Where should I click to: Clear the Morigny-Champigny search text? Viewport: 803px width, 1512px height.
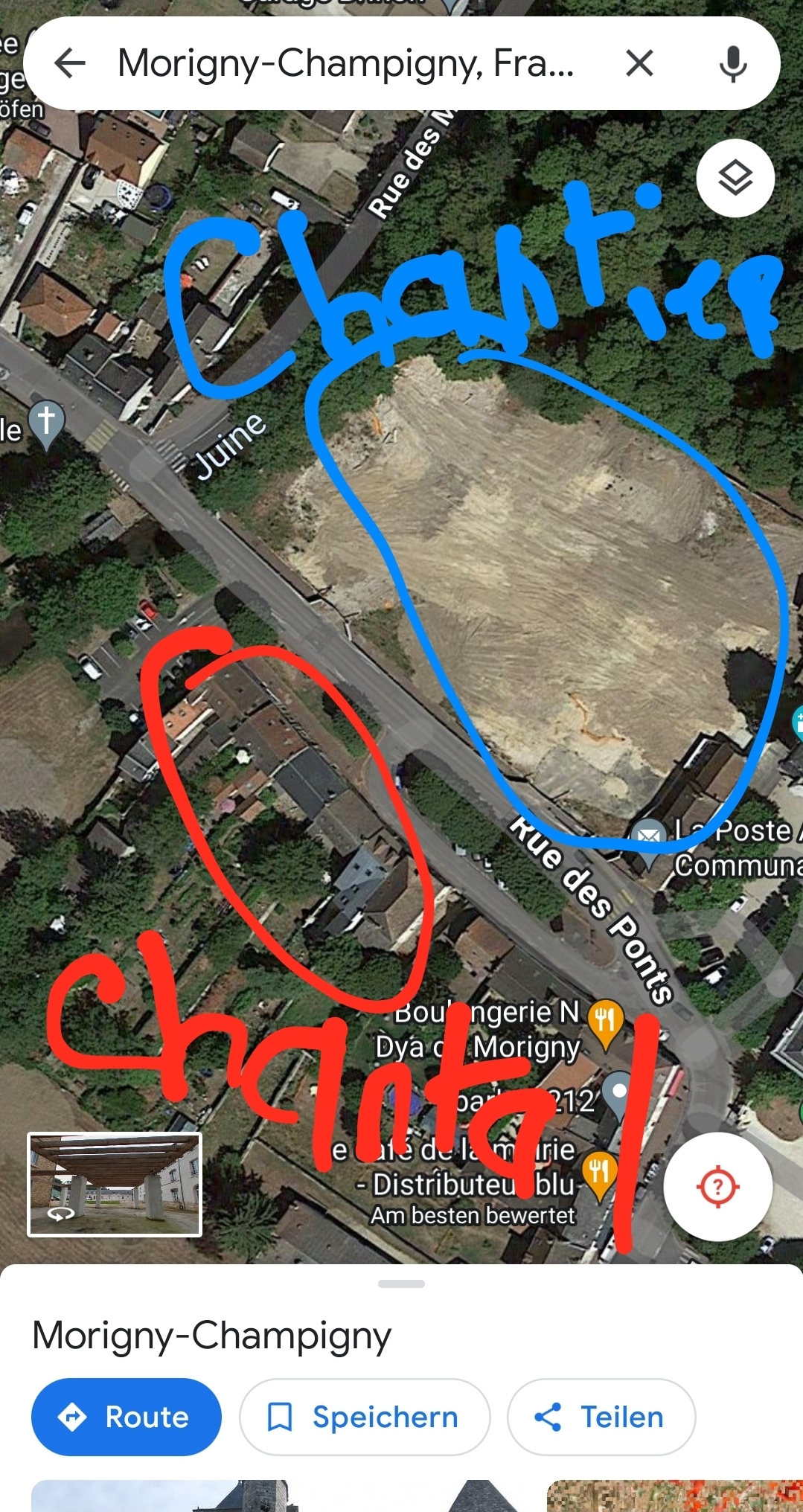click(639, 63)
